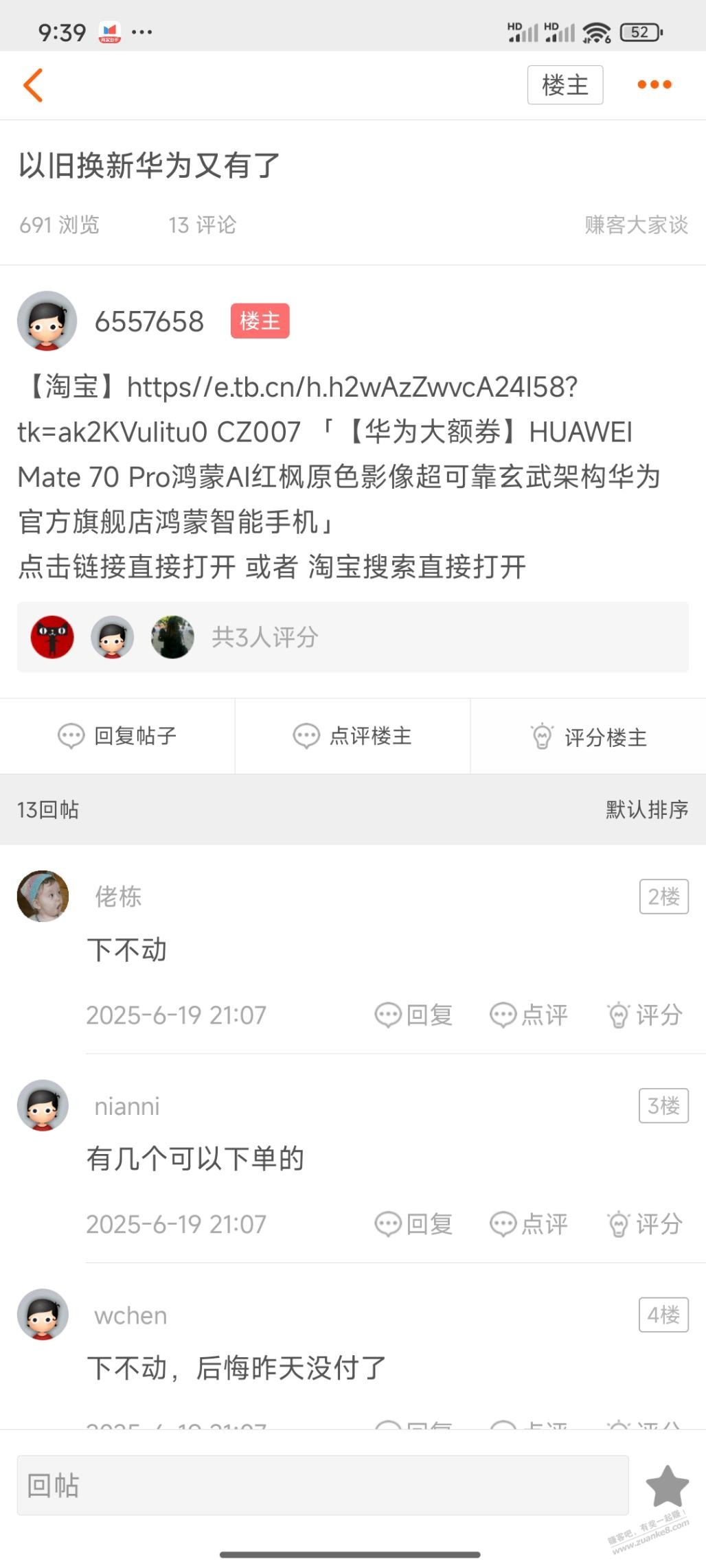Reply to nianni's comment
Screen dimensions: 706x1568
(414, 1223)
